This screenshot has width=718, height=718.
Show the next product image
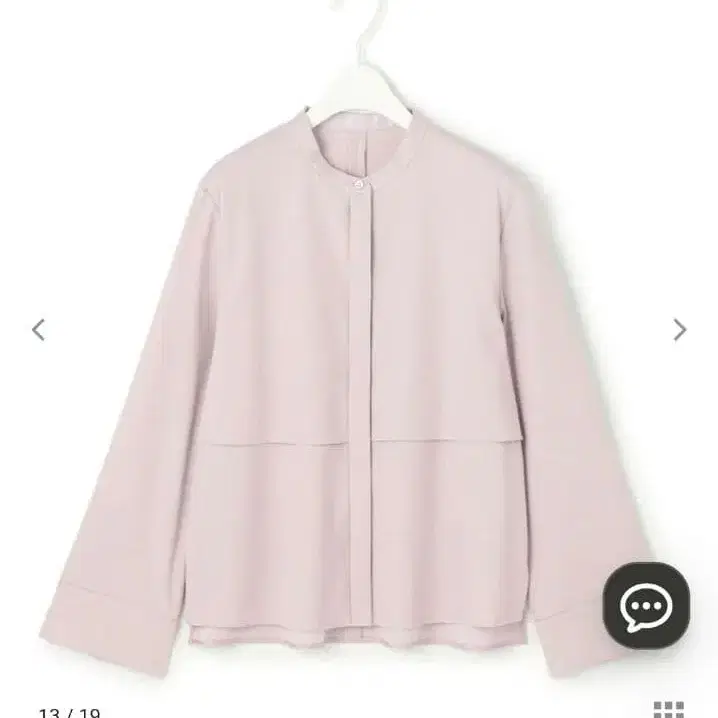680,329
